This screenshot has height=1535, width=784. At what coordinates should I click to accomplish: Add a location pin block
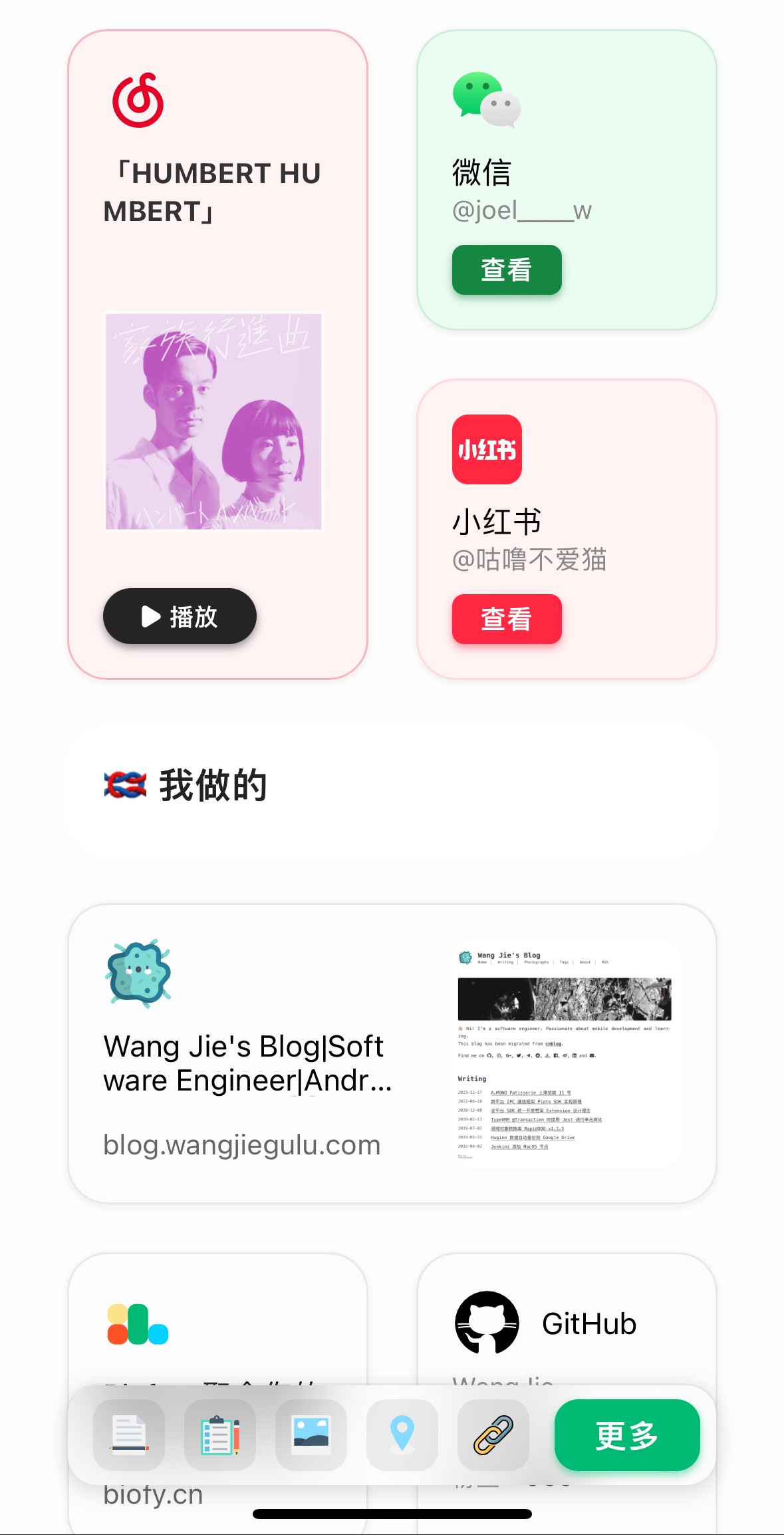pyautogui.click(x=402, y=1435)
